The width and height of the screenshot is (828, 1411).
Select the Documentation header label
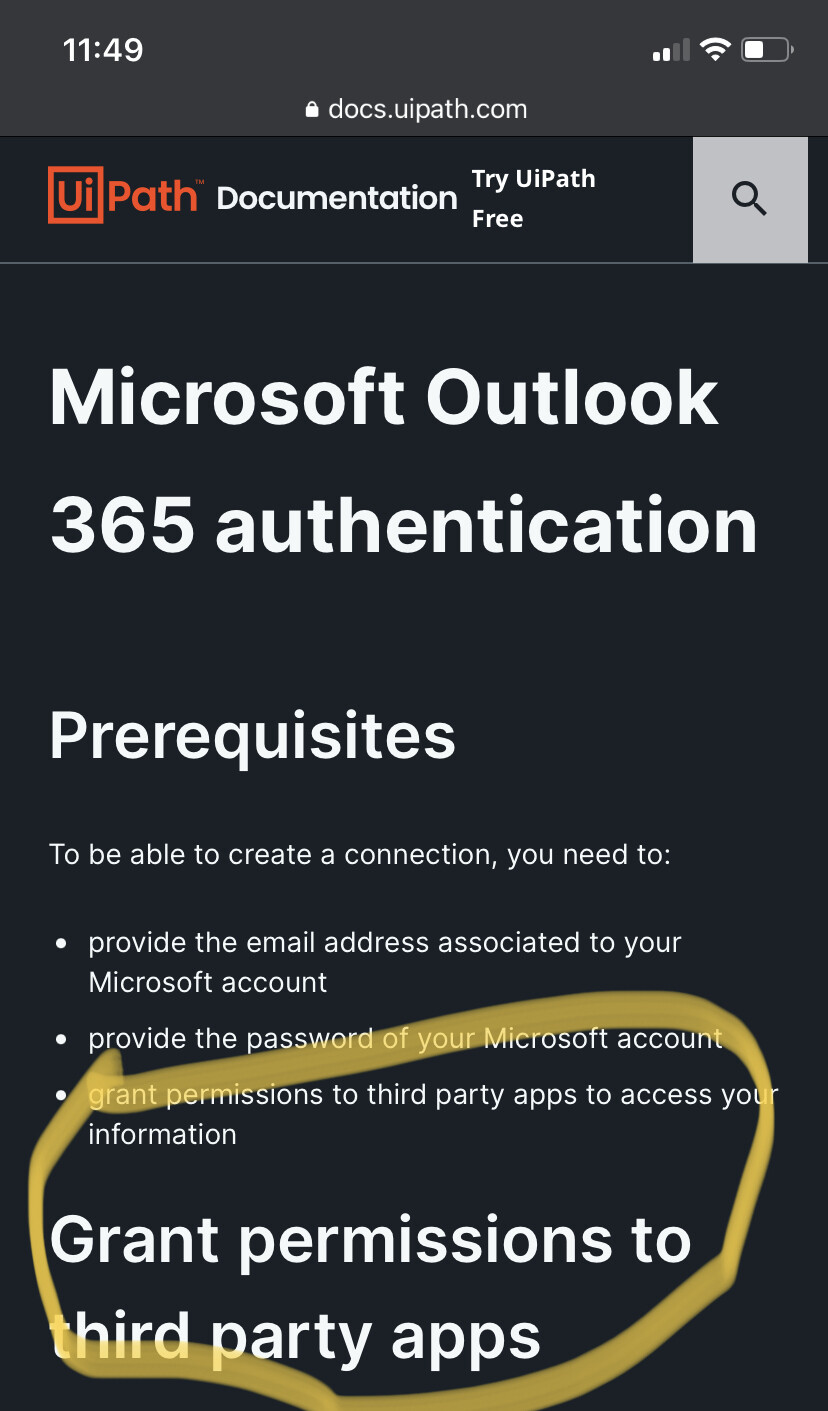pyautogui.click(x=335, y=198)
